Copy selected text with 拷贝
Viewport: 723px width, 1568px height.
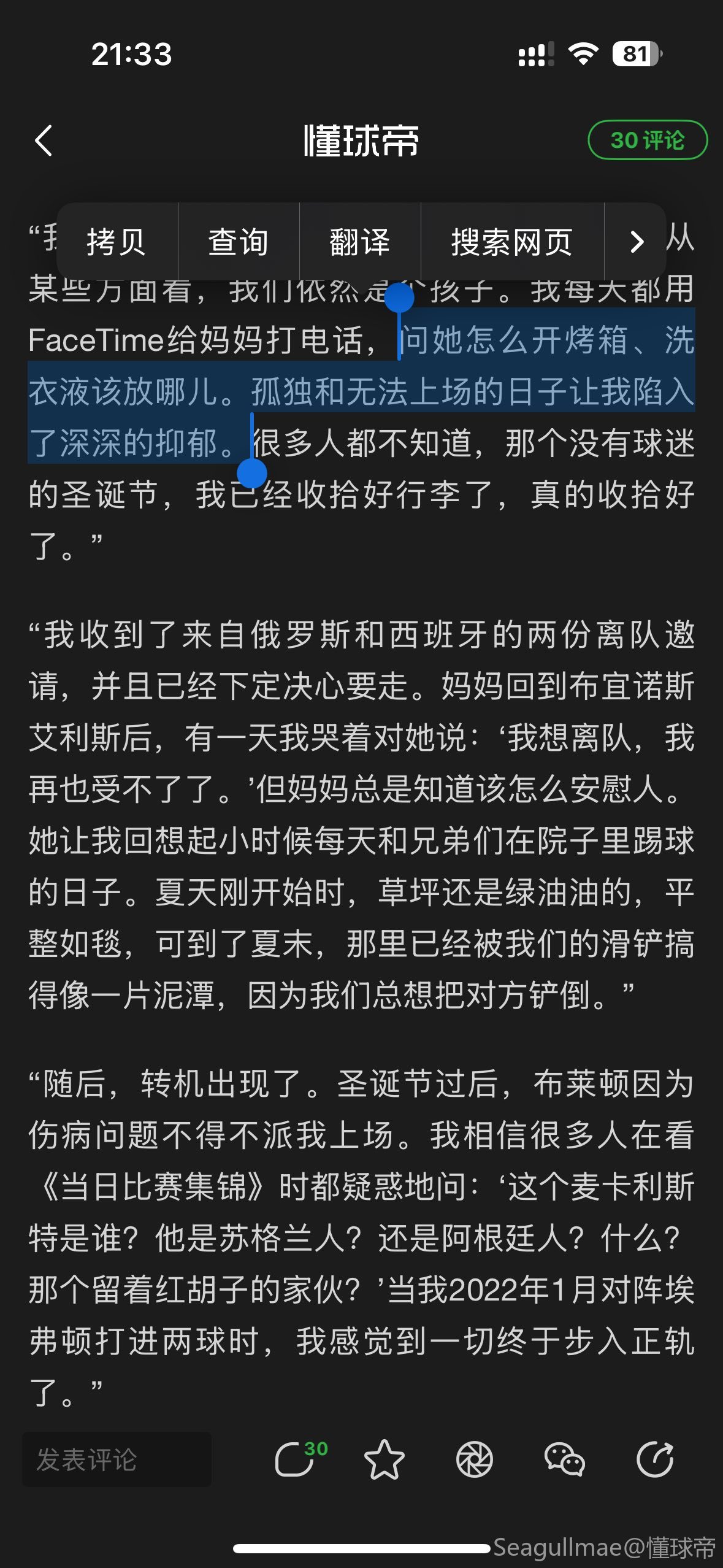(117, 242)
